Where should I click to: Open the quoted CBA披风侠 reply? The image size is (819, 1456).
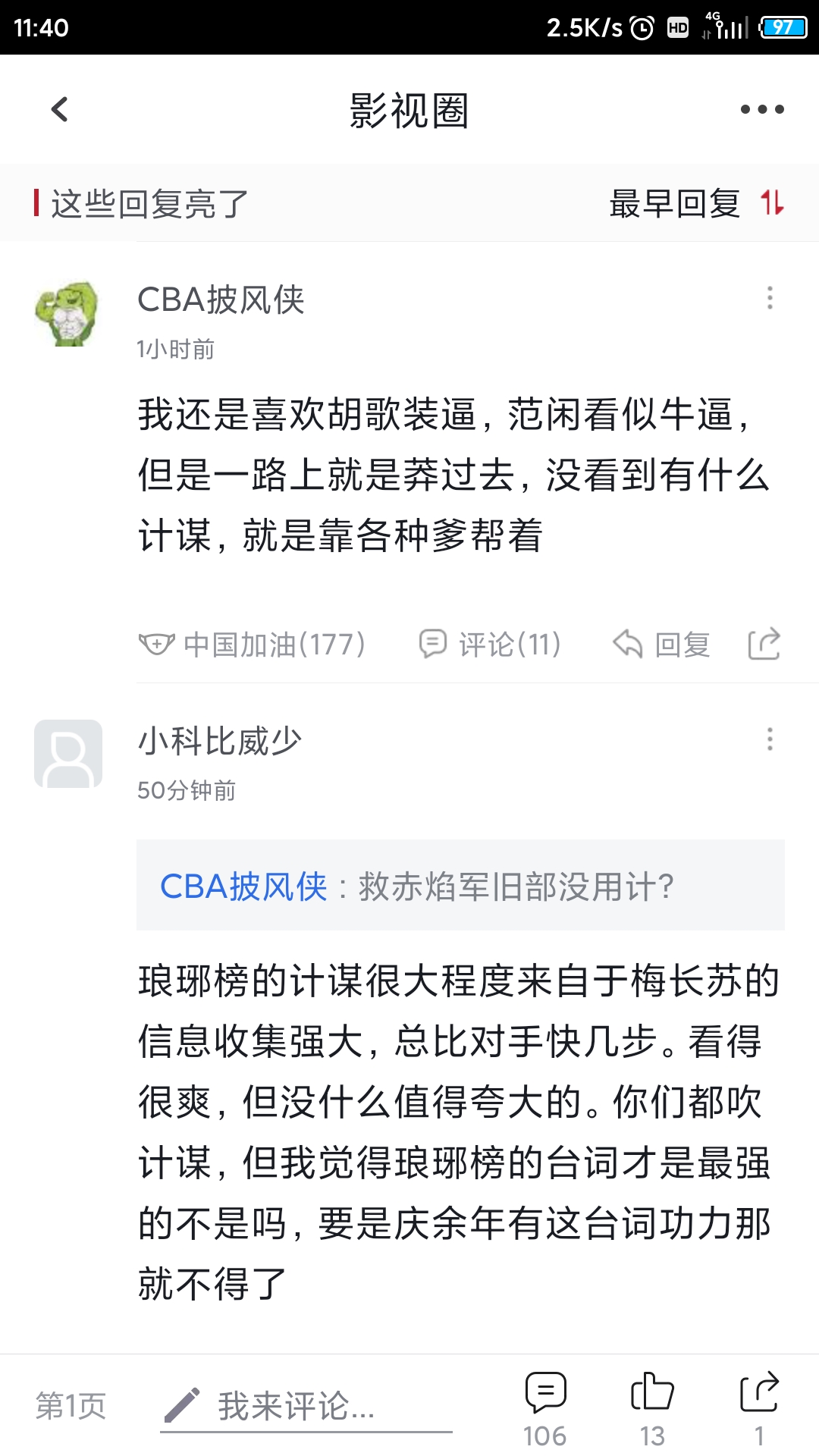tap(460, 885)
